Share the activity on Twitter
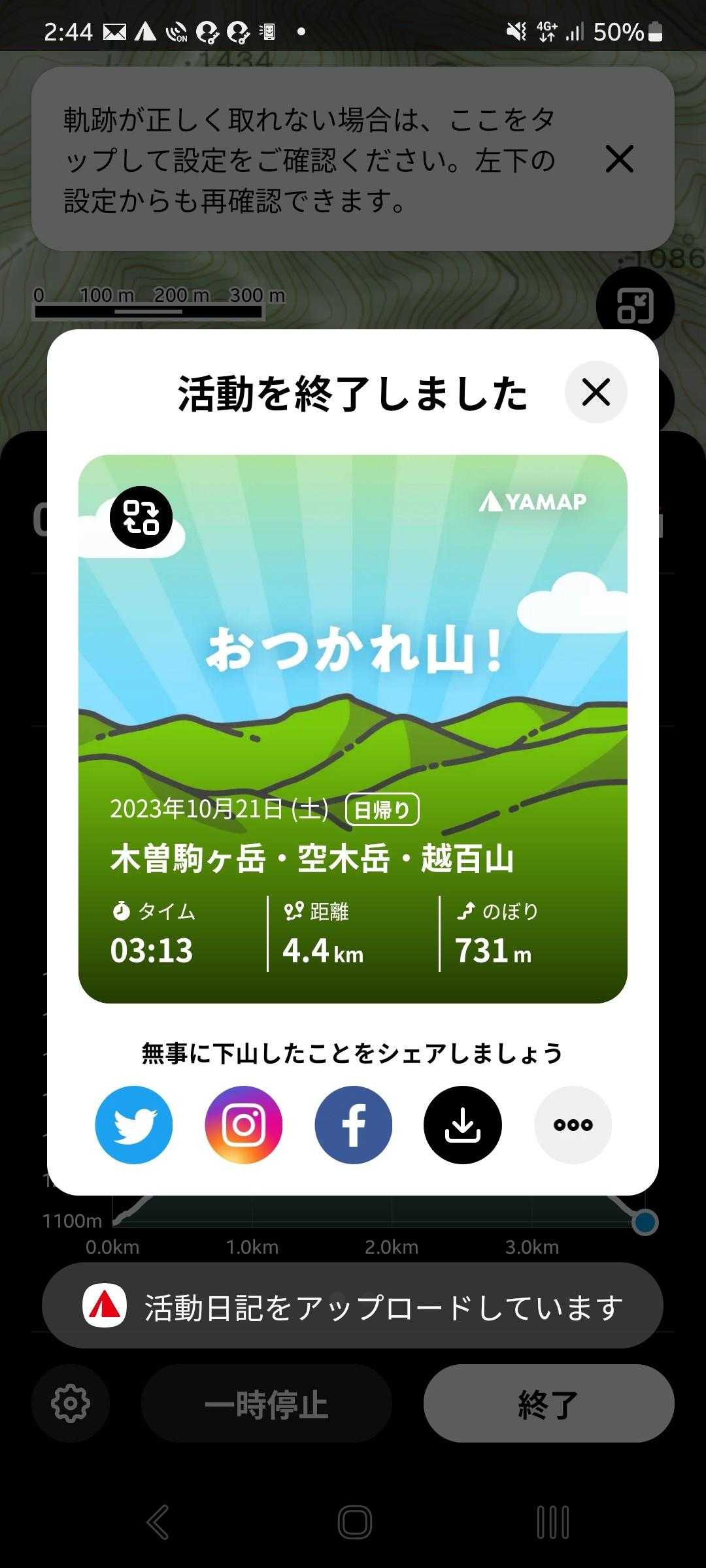Viewport: 706px width, 1568px height. (134, 1124)
